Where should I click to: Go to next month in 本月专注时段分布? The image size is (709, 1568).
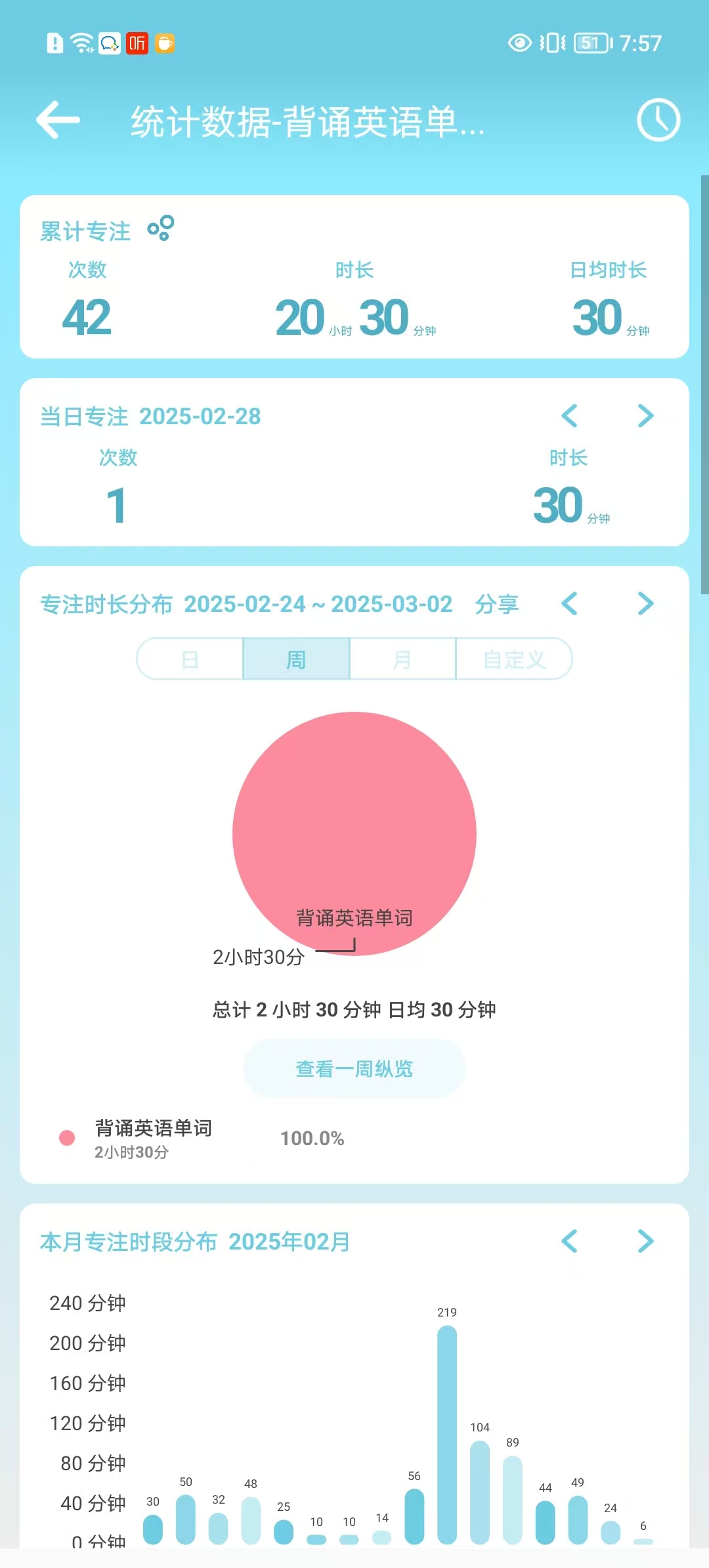tap(646, 1241)
